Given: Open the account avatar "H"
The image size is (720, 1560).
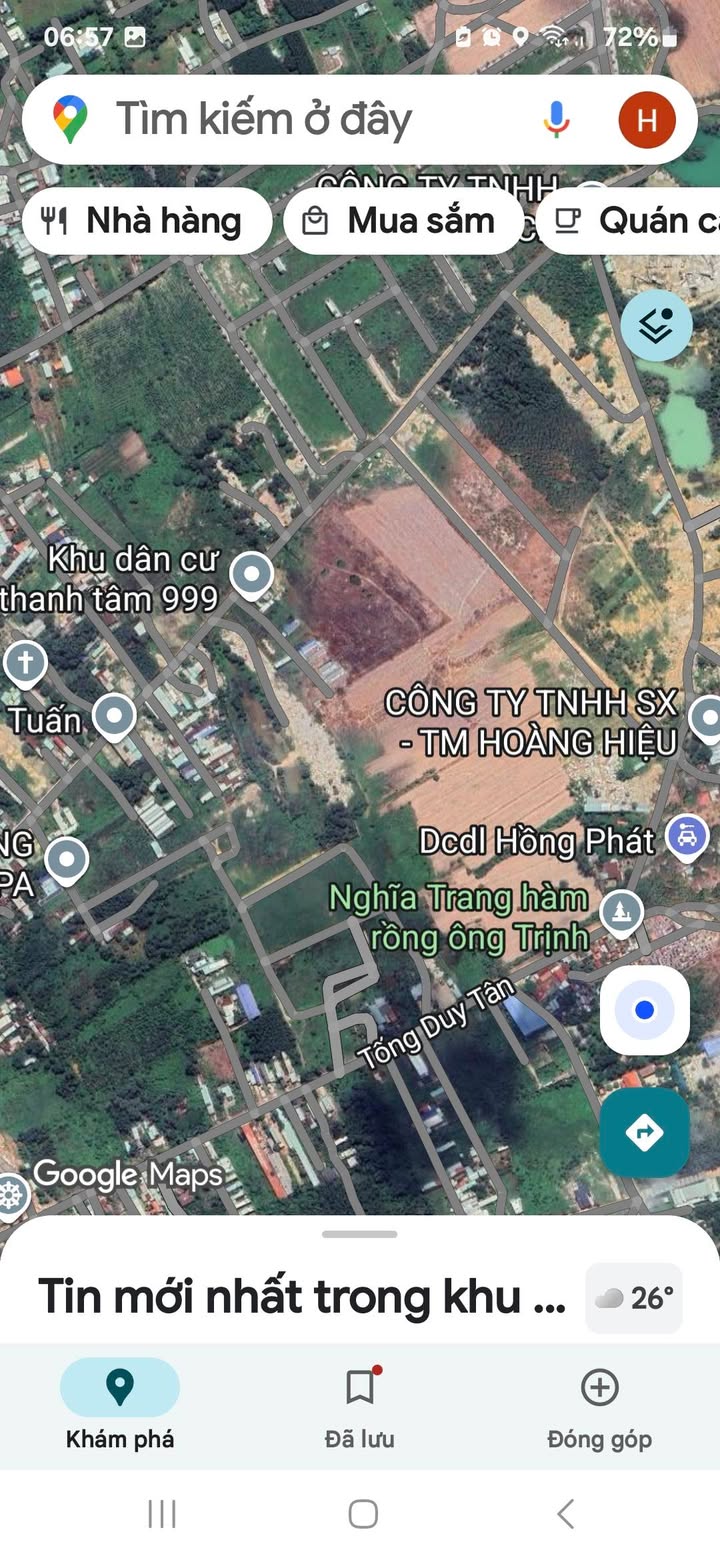Looking at the screenshot, I should (646, 120).
